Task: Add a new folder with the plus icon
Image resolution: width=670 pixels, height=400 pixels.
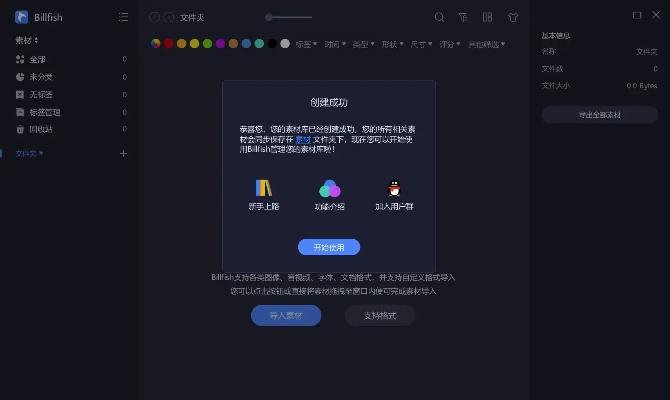Action: coord(124,153)
